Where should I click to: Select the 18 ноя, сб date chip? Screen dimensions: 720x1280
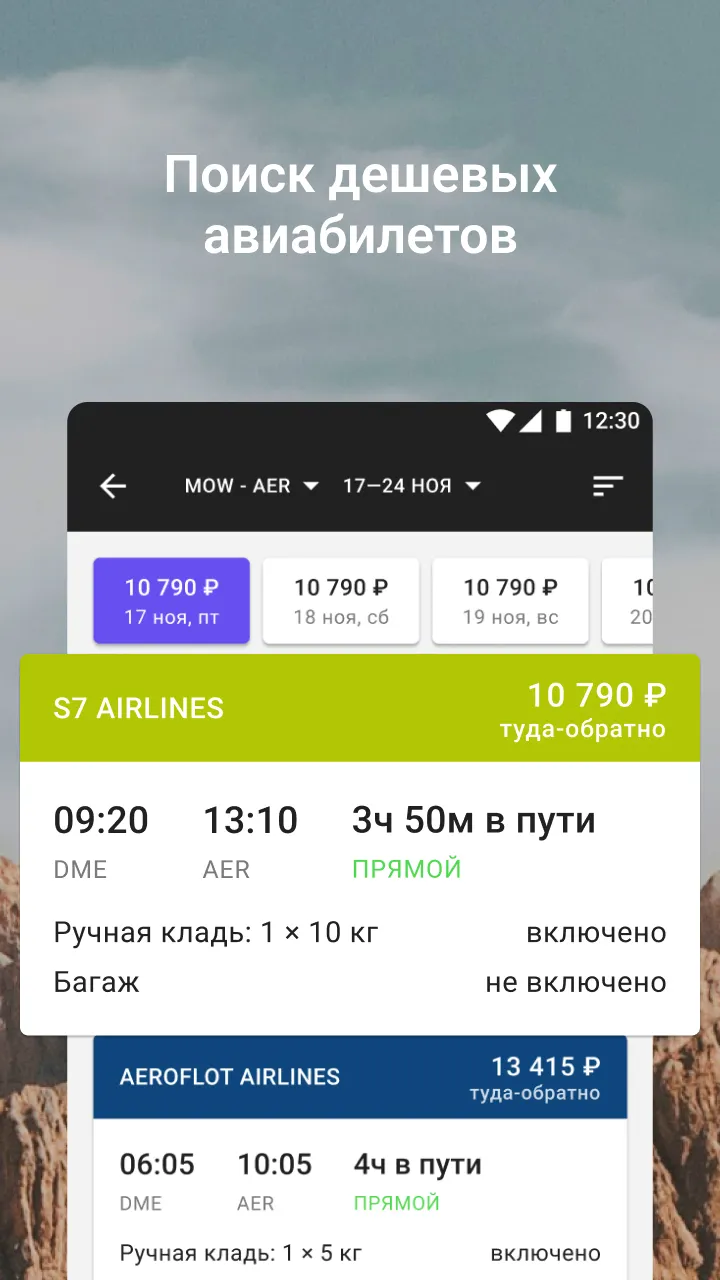point(340,600)
